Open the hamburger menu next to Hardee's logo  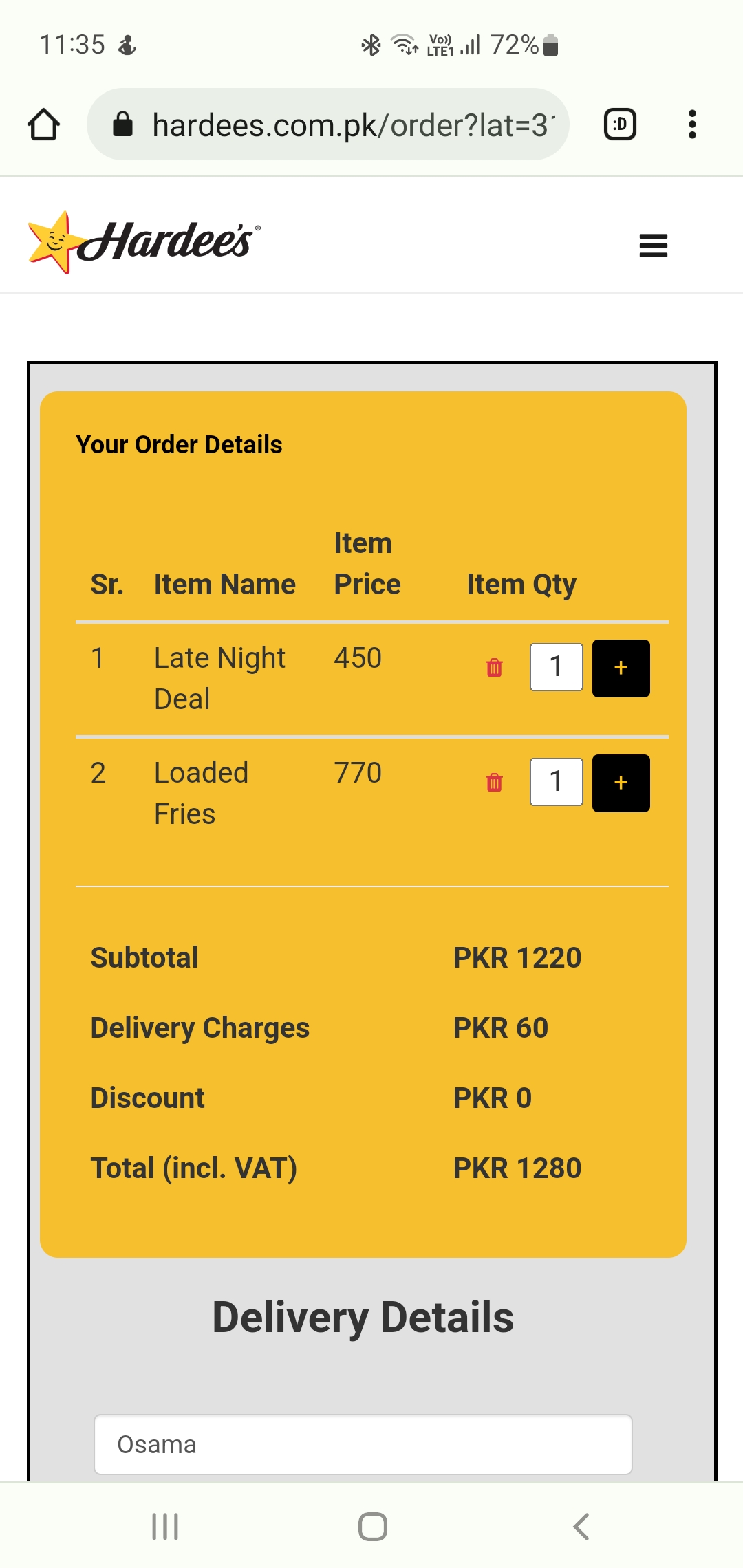653,246
